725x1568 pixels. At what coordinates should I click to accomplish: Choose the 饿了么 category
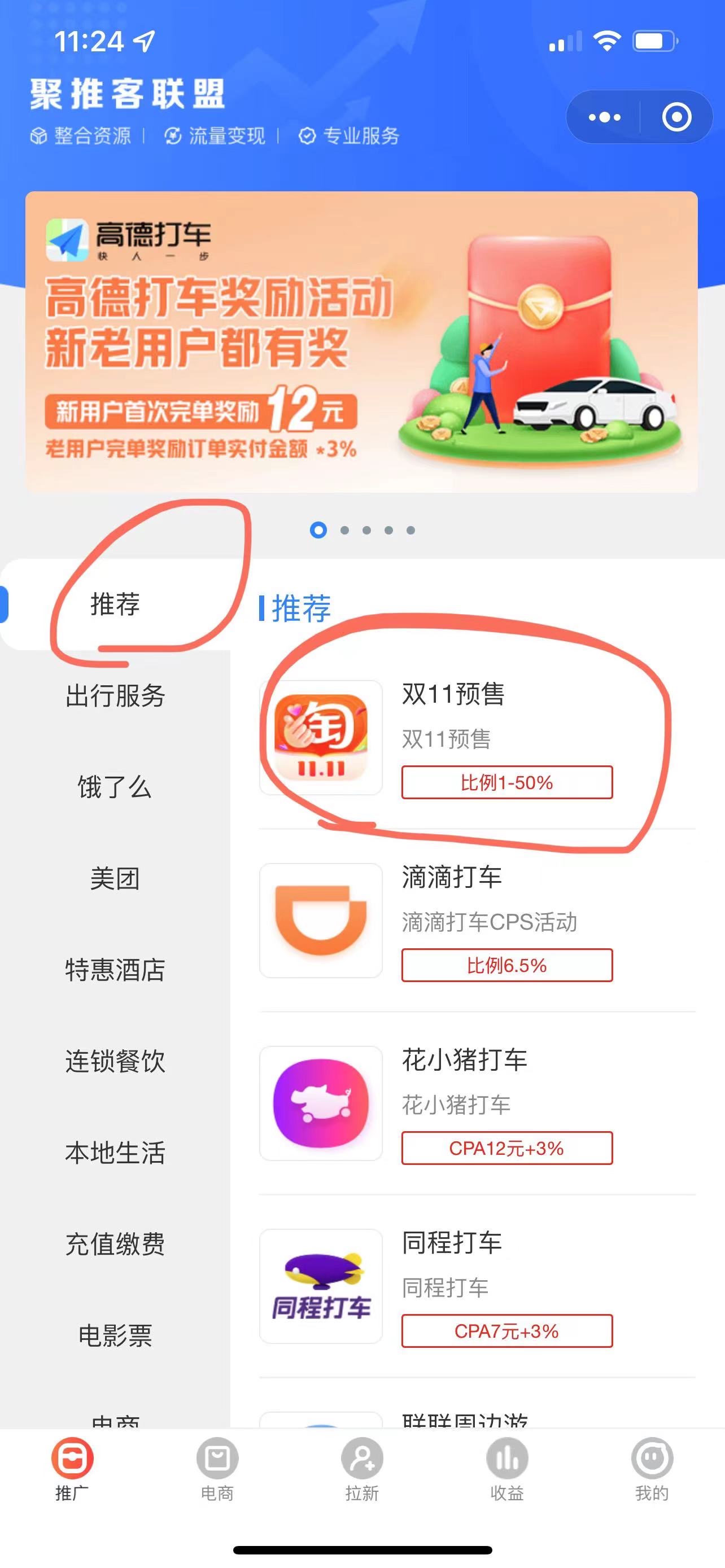(x=115, y=787)
